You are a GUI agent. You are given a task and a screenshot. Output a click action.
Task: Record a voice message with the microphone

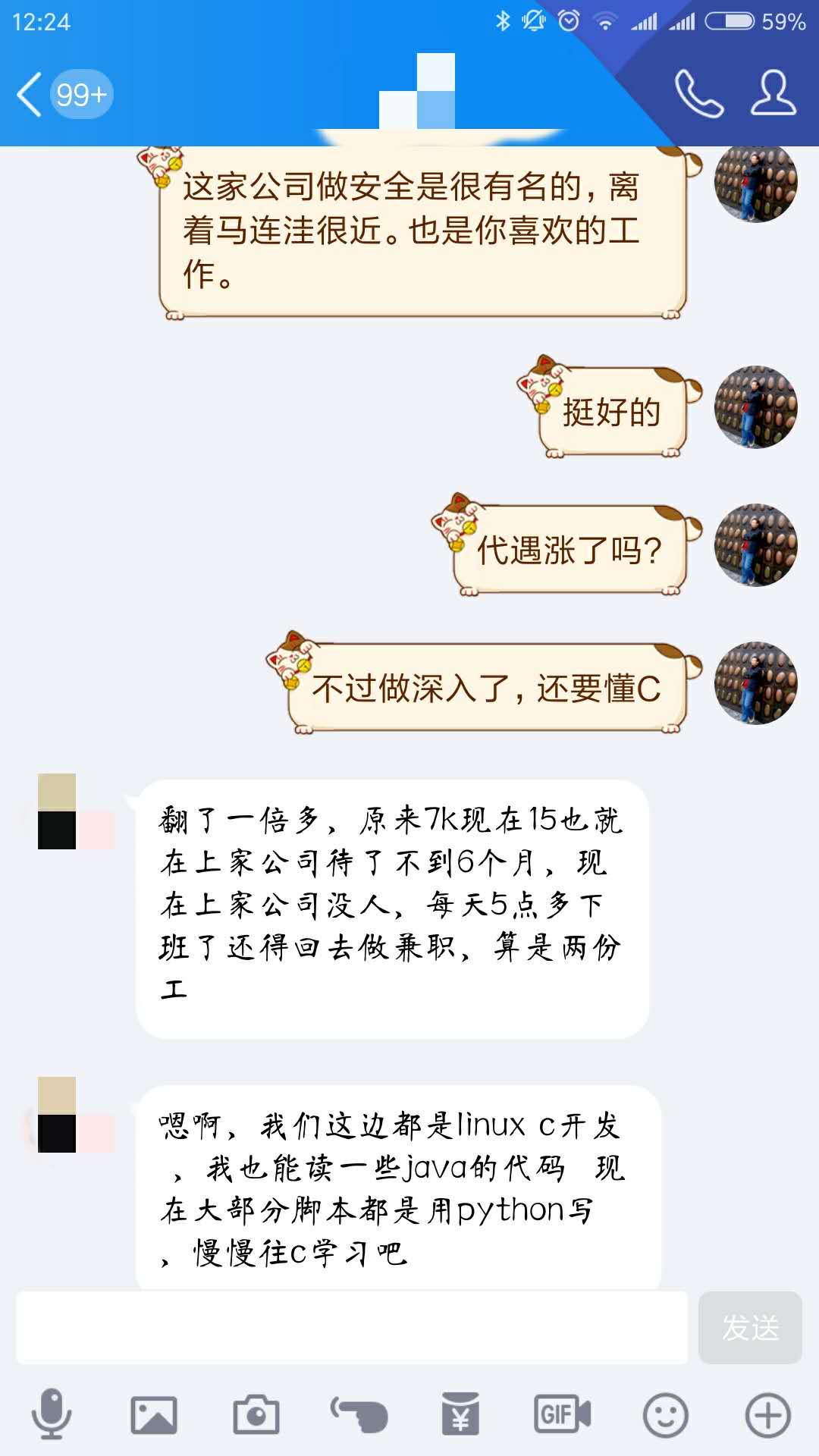(x=52, y=1414)
